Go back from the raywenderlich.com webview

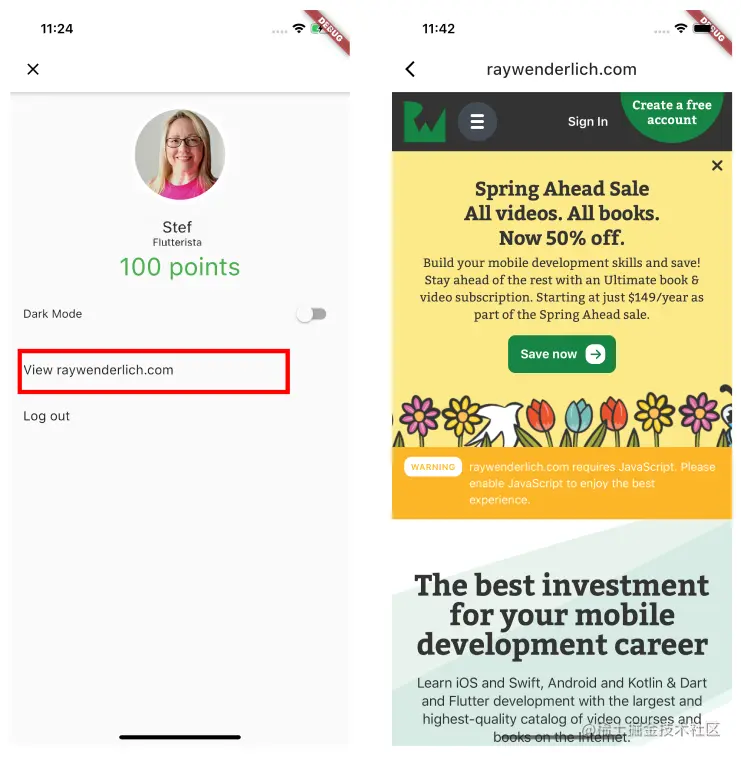coord(410,69)
